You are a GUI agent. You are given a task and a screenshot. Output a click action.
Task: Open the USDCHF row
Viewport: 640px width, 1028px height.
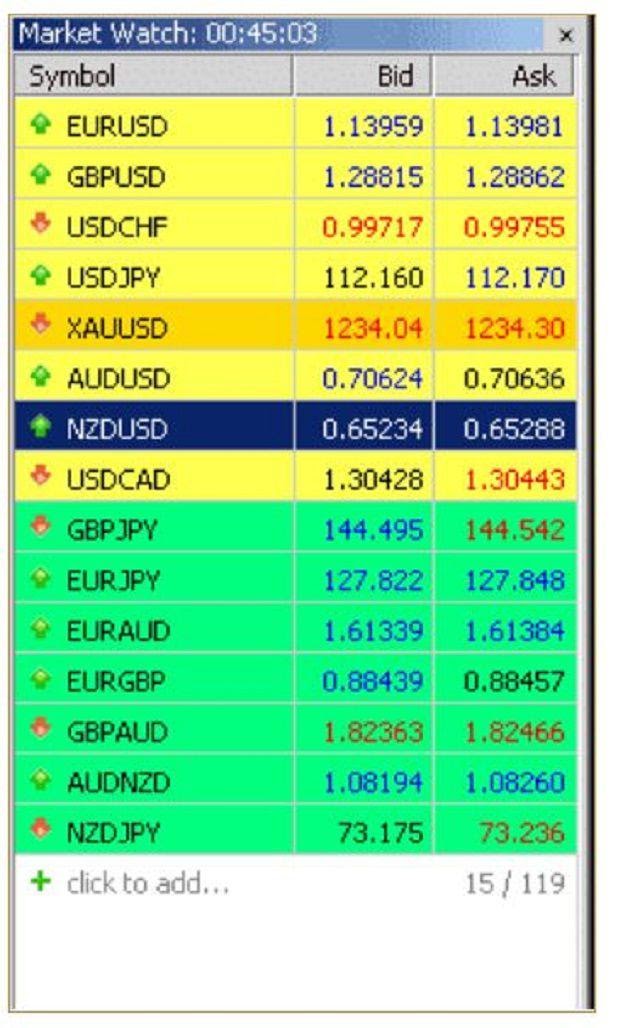[x=117, y=228]
